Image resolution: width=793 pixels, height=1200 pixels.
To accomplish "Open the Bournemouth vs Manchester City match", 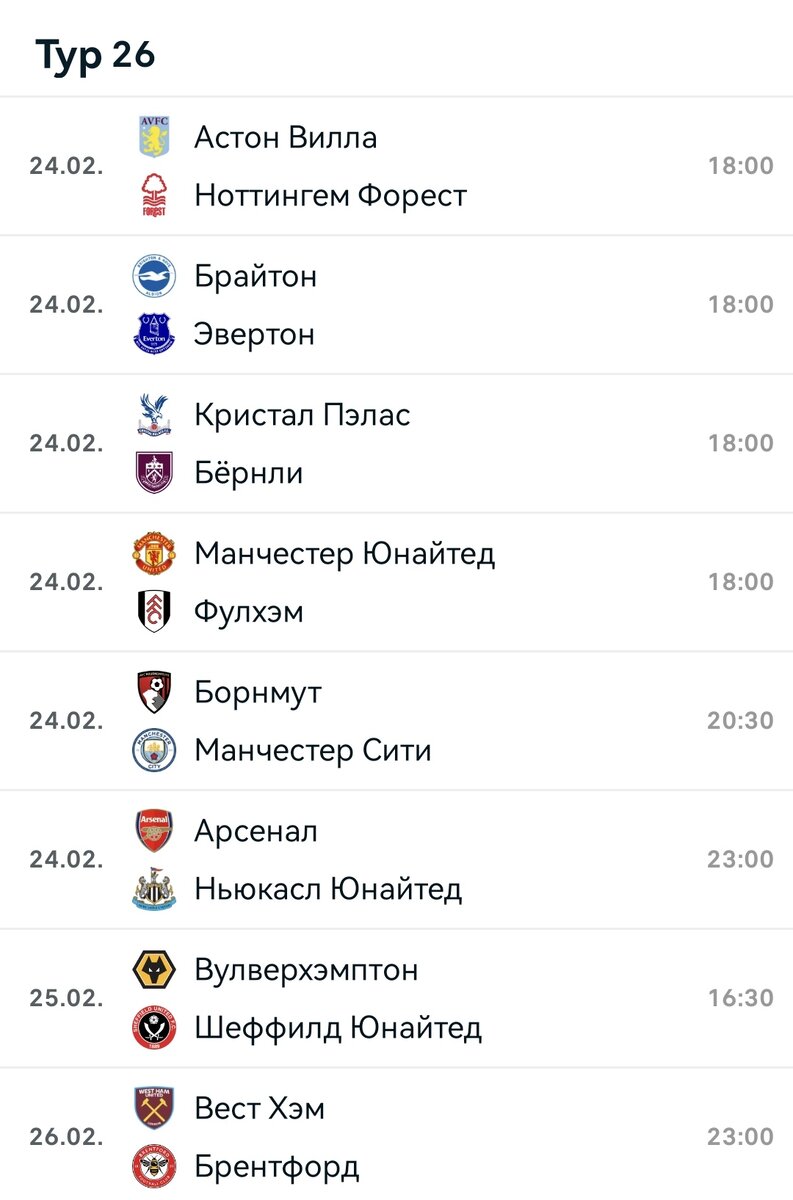I will 396,721.
